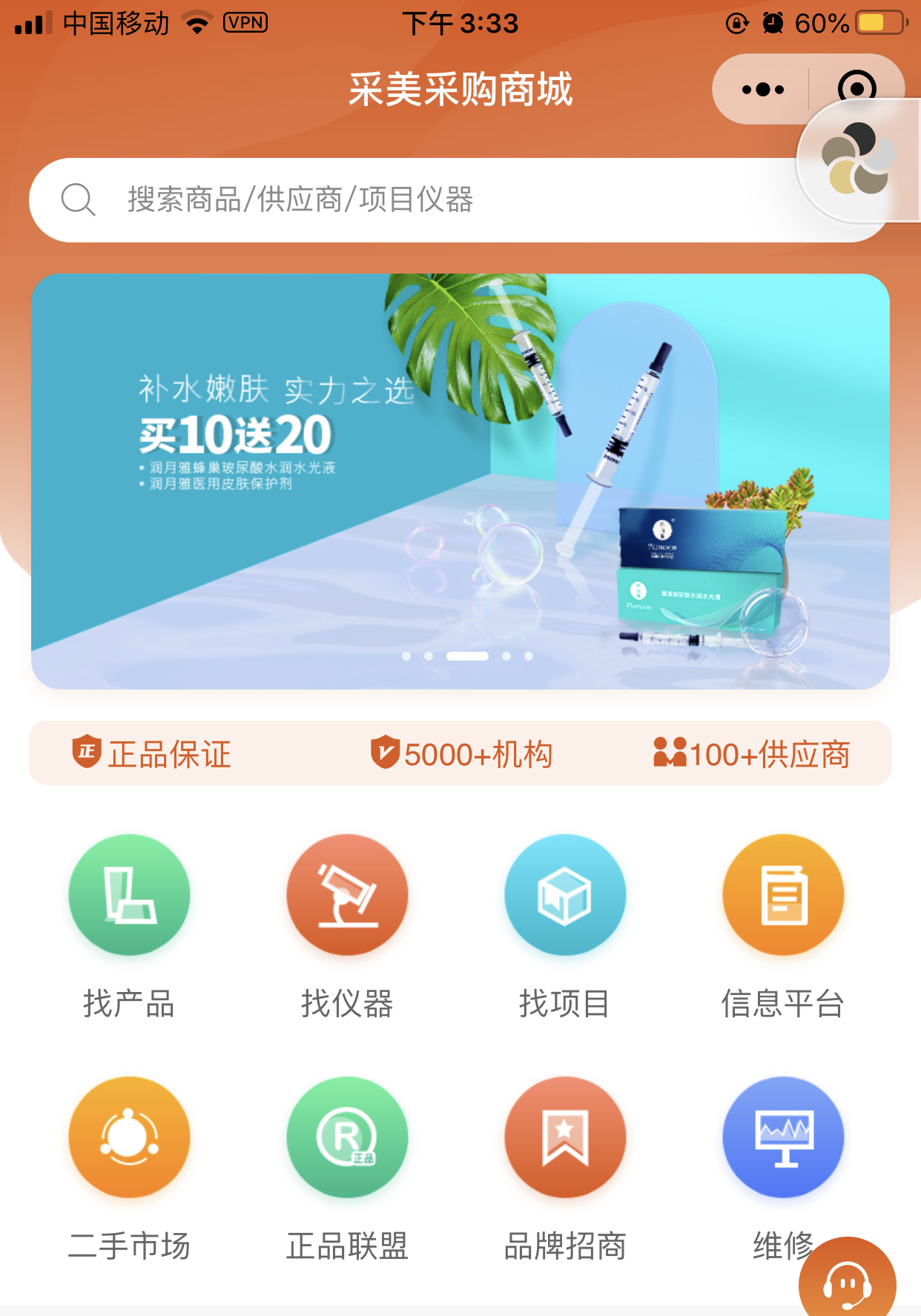Tap the search box for products and suppliers
The height and width of the screenshot is (1316, 921).
coord(415,199)
